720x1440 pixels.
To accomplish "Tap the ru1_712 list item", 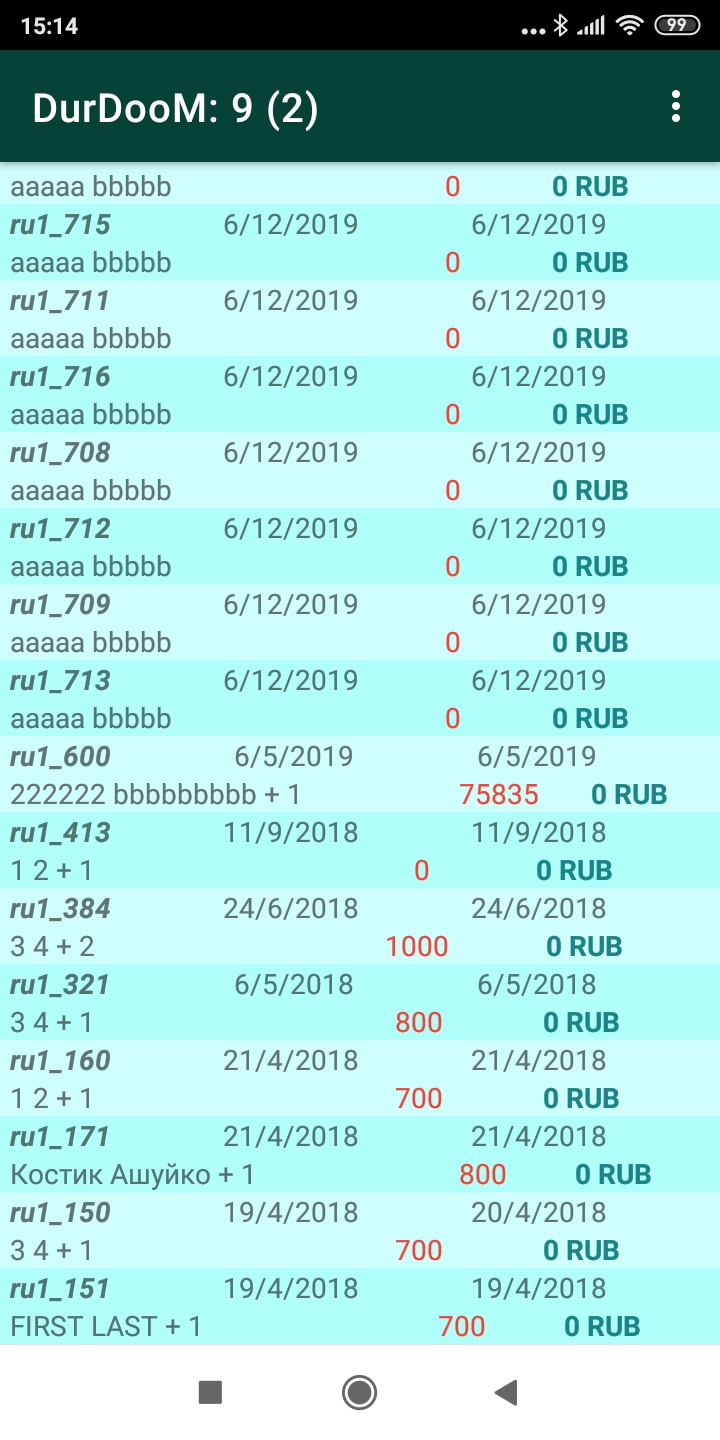I will (x=360, y=547).
